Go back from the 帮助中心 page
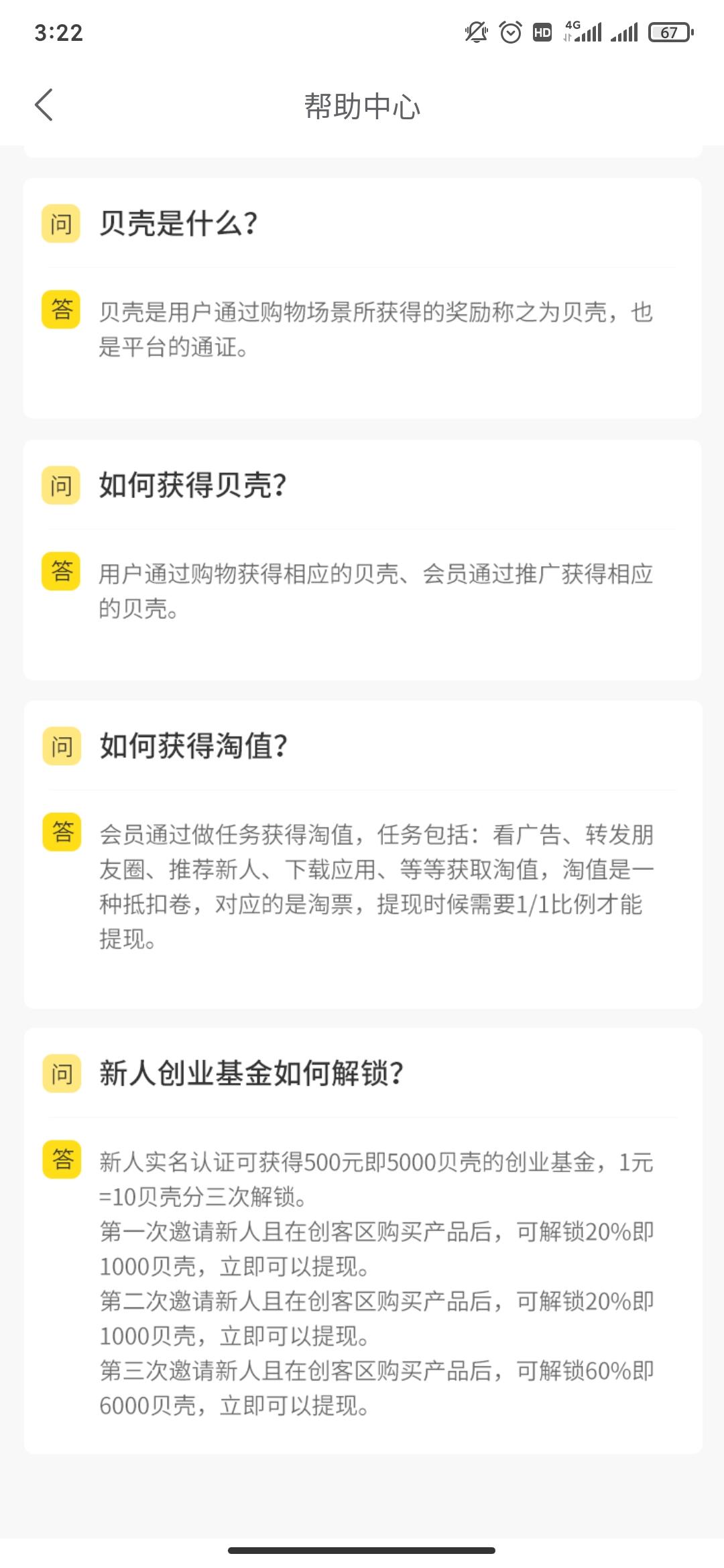 [44, 105]
